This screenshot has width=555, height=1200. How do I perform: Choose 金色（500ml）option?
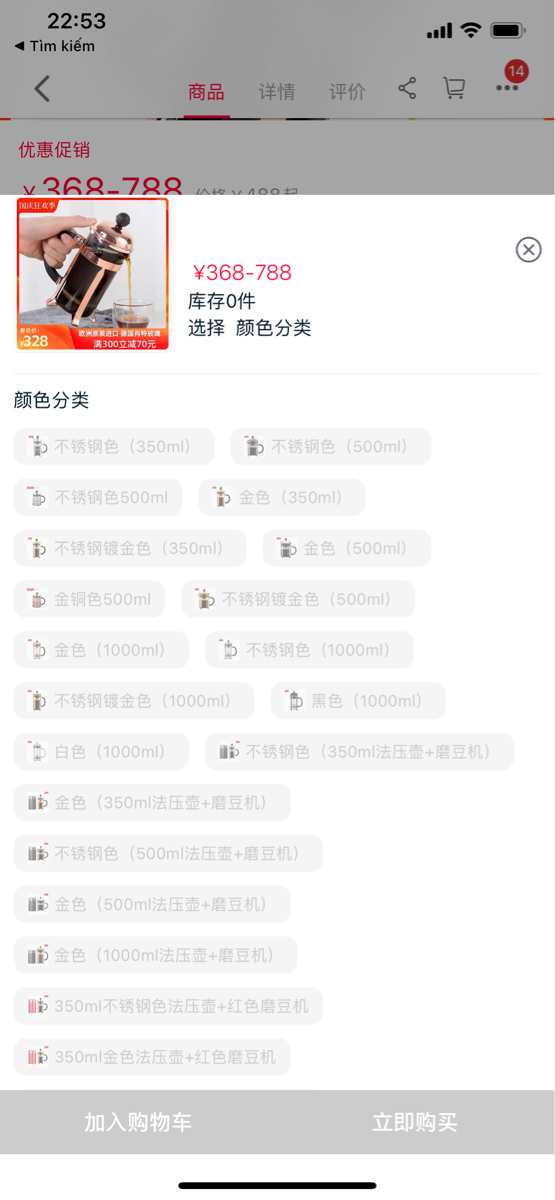coord(347,548)
